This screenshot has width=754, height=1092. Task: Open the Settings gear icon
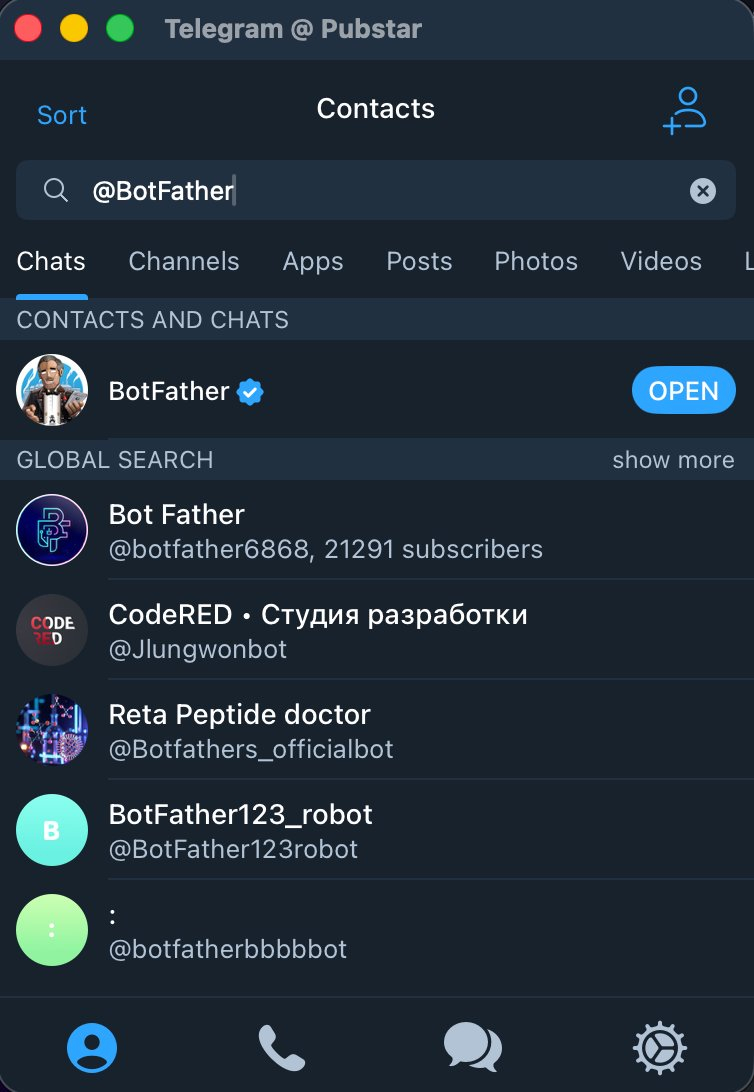click(661, 1046)
